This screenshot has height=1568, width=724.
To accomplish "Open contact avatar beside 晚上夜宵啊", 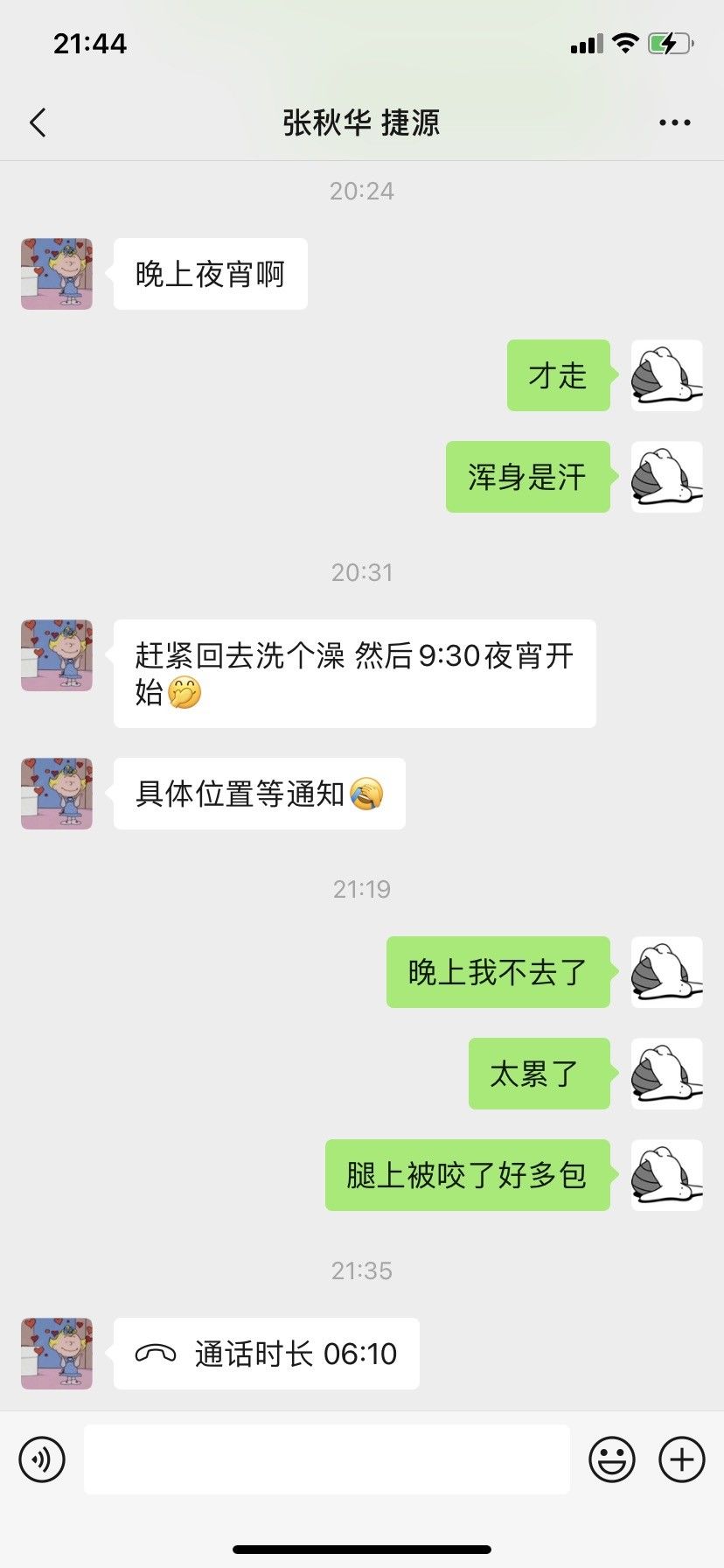I will click(x=57, y=274).
